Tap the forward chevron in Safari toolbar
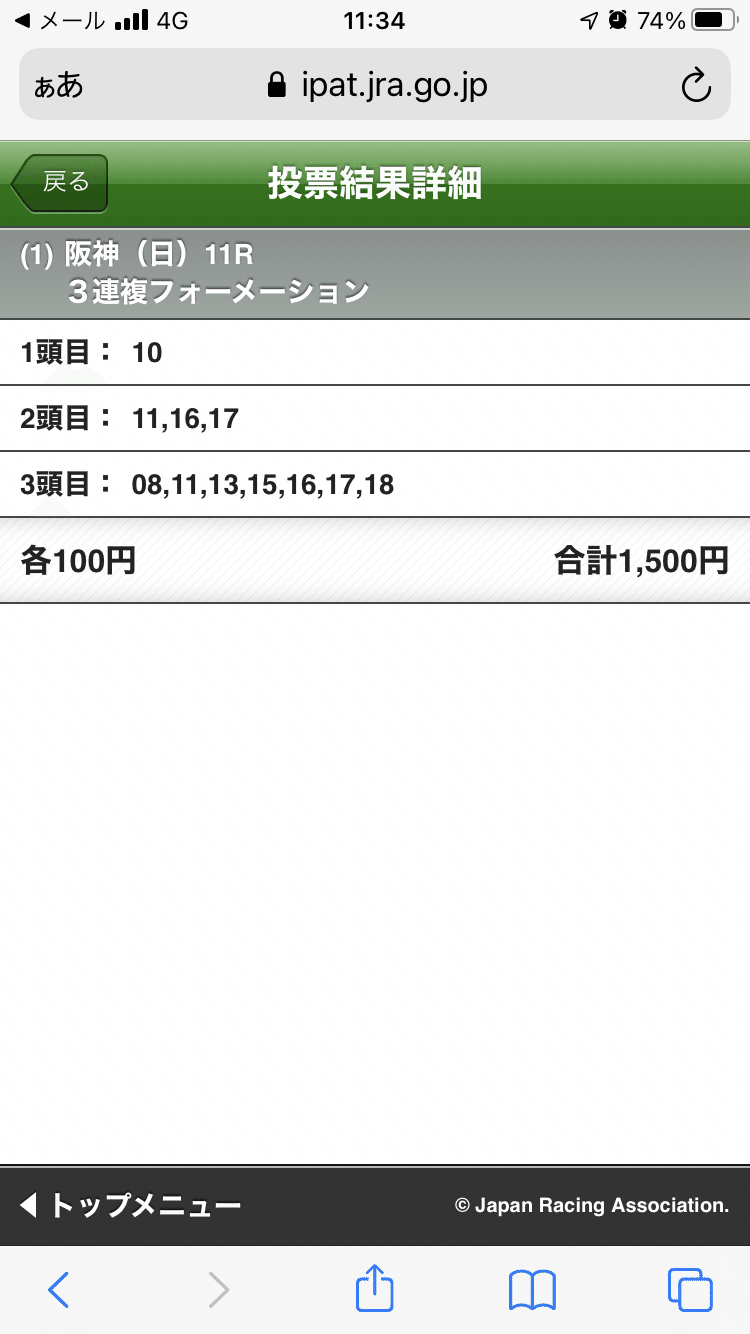The image size is (750, 1334). pos(217,1290)
